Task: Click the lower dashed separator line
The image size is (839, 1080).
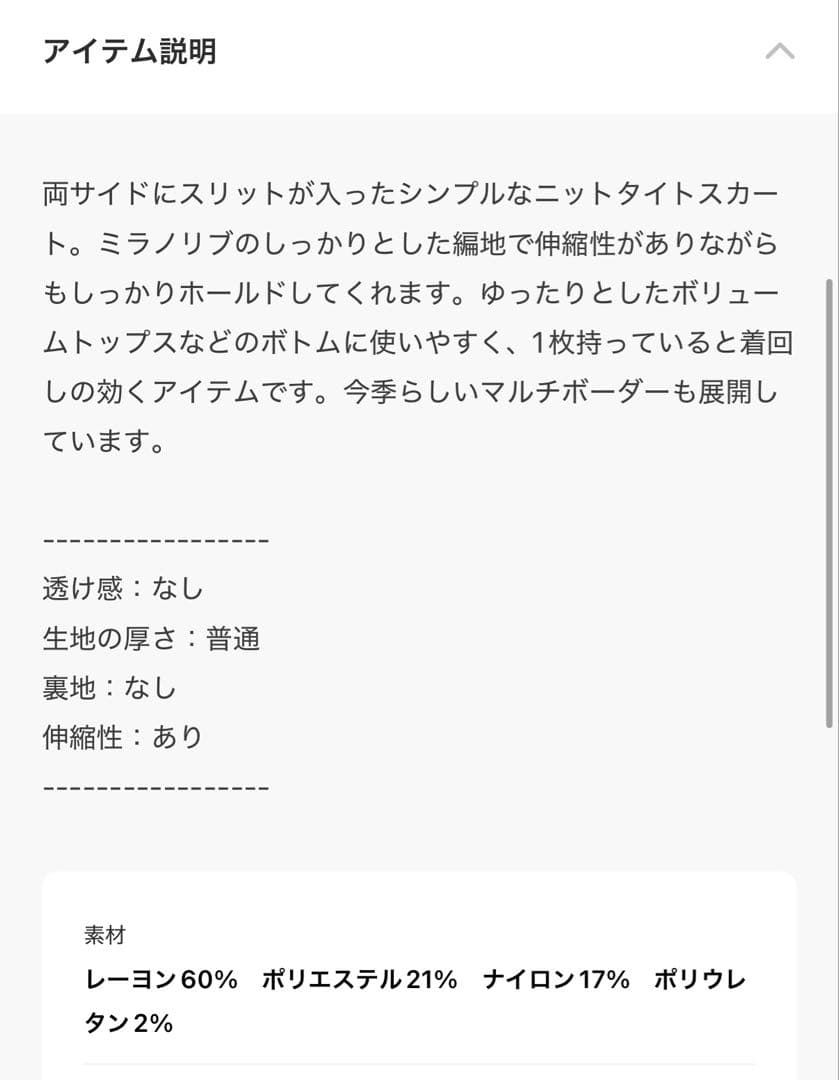Action: (x=155, y=786)
